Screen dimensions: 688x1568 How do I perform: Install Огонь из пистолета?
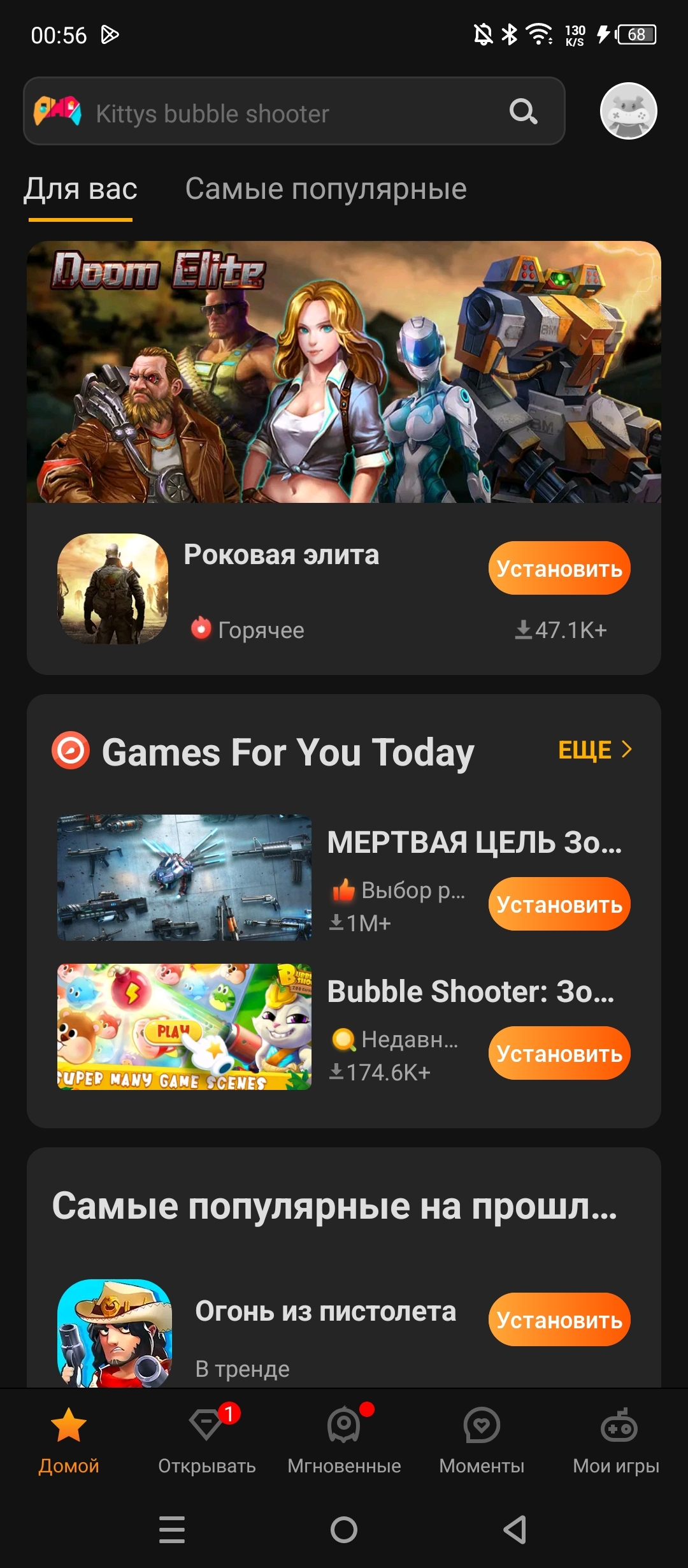tap(559, 1319)
